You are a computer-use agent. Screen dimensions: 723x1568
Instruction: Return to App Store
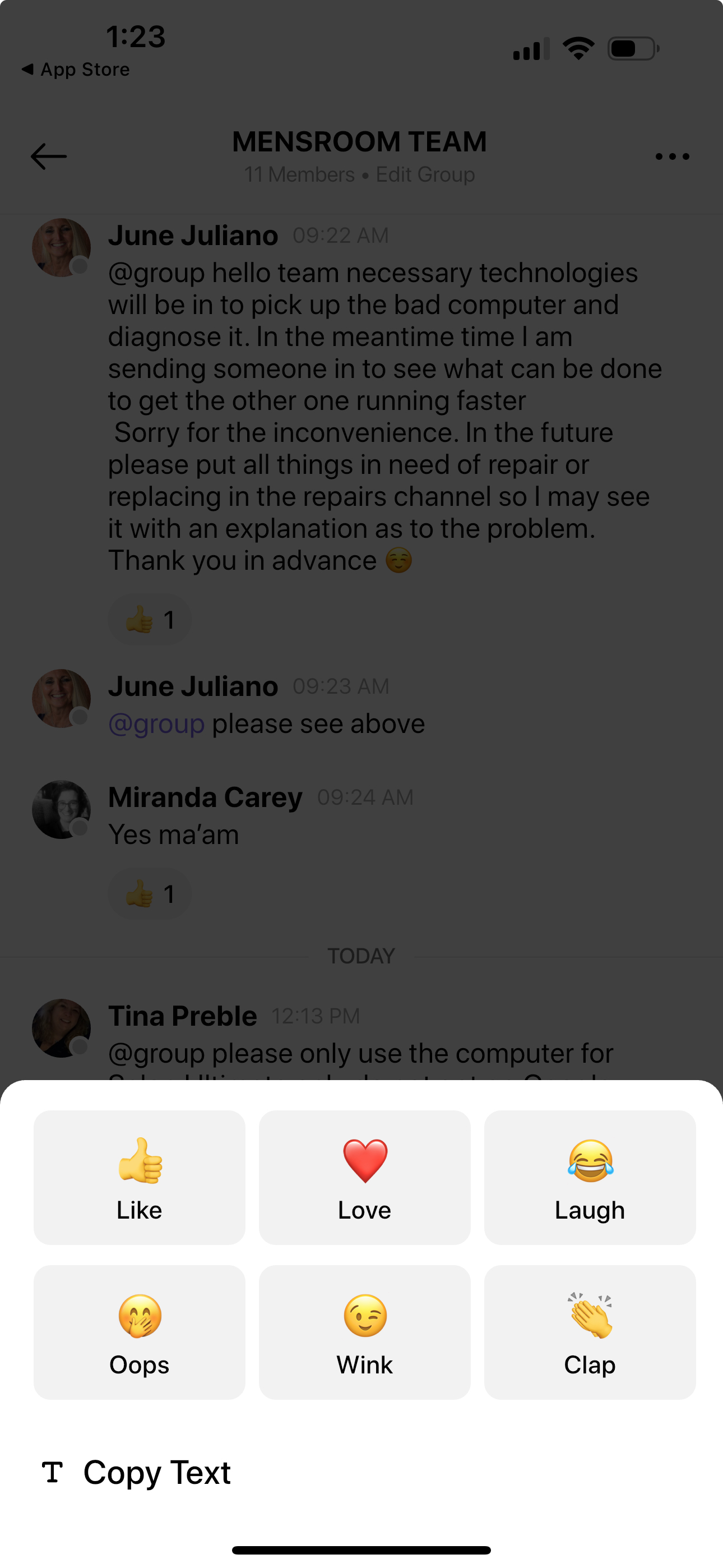[x=76, y=70]
